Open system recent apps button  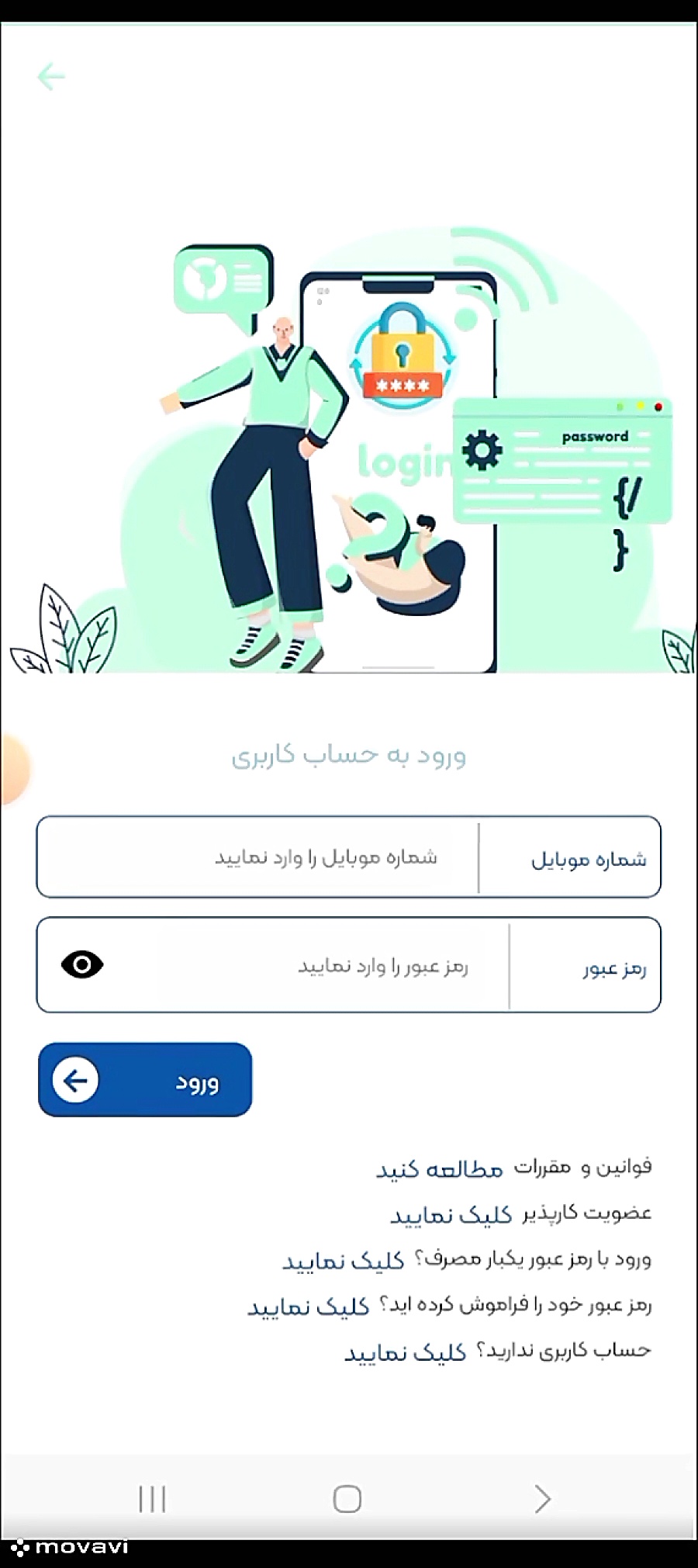click(152, 1499)
